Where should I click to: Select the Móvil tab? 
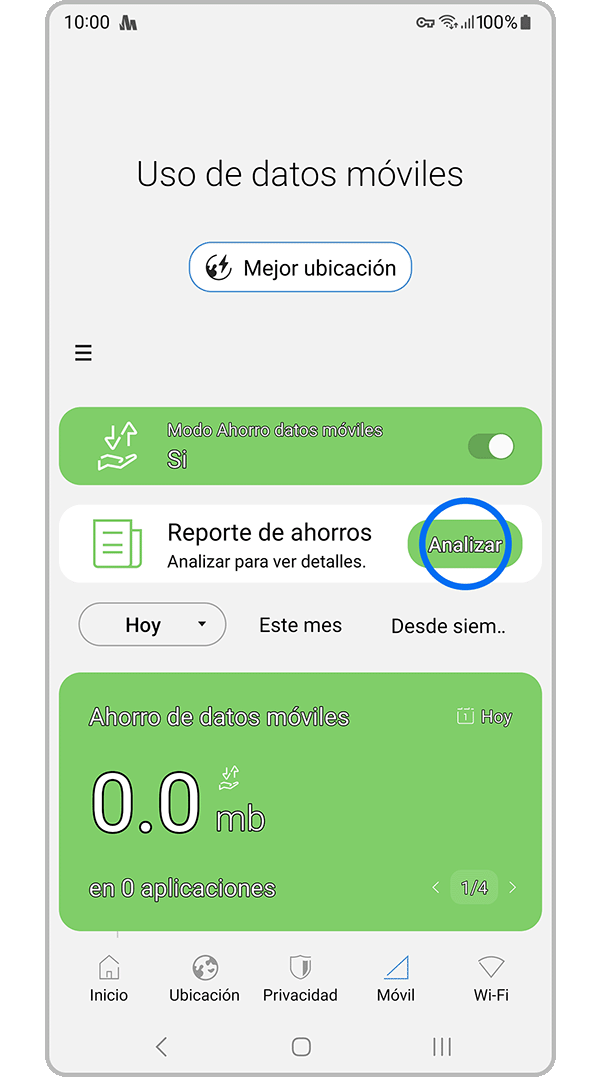(x=396, y=978)
